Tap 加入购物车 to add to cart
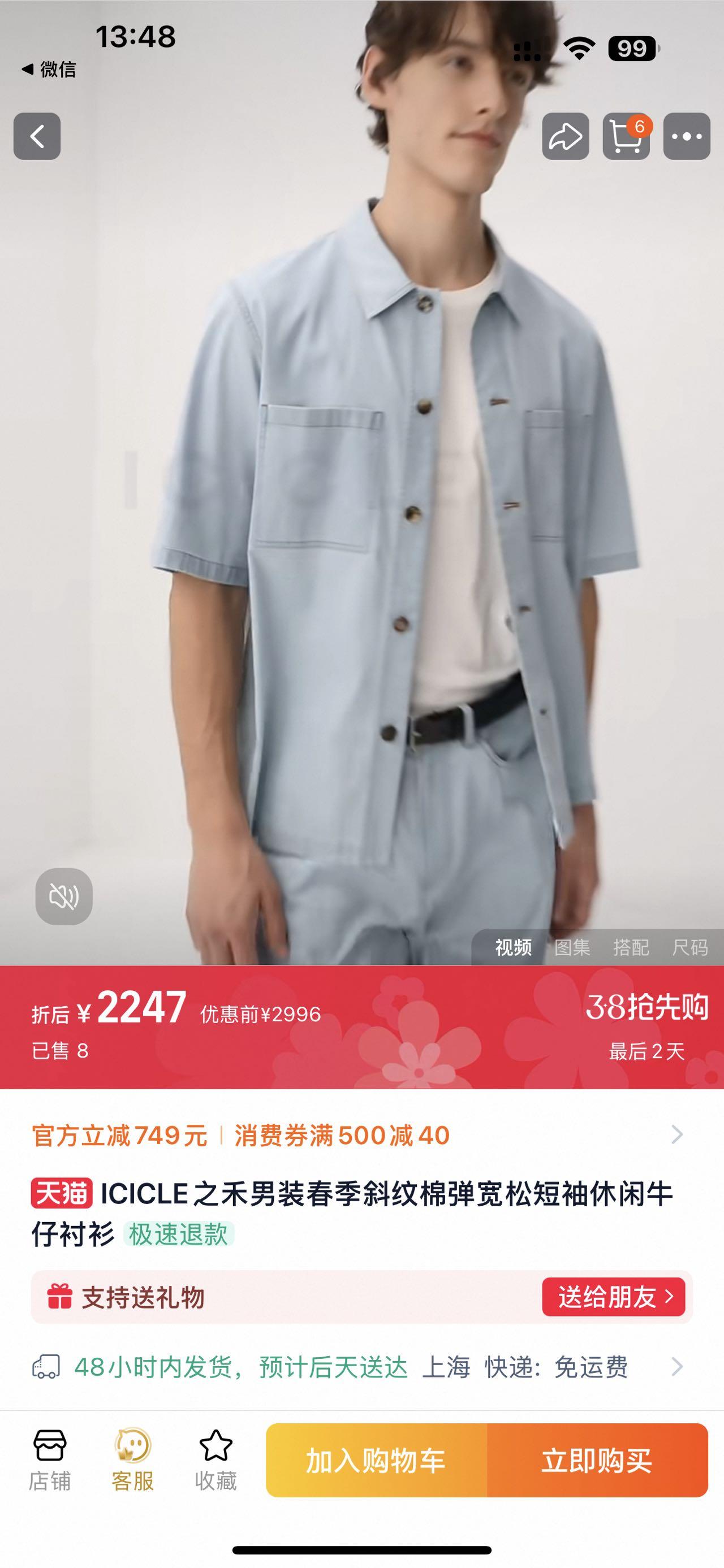The image size is (724, 1568). coord(376,1460)
